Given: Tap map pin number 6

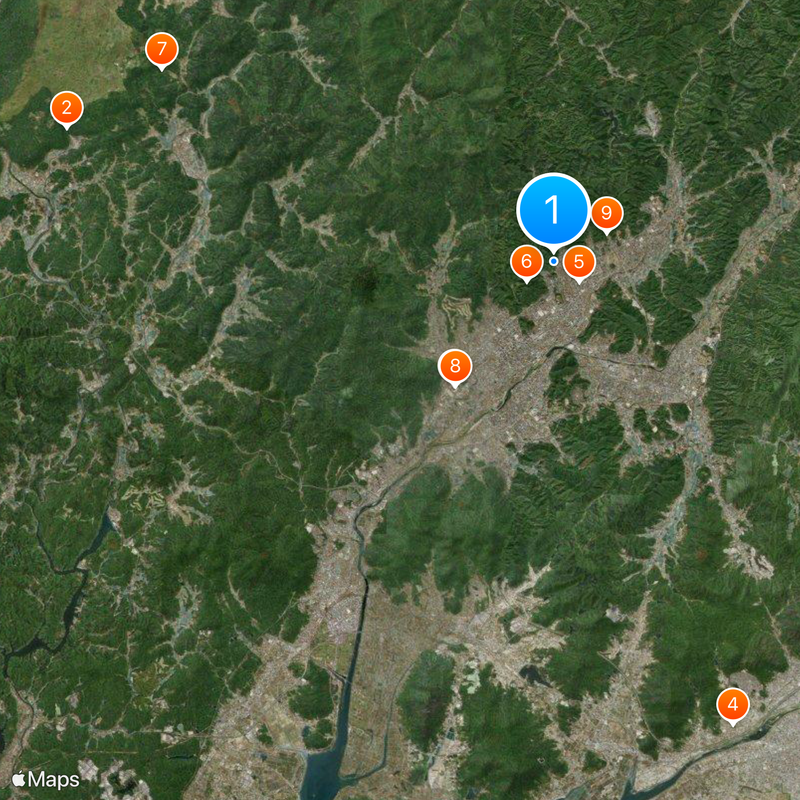Looking at the screenshot, I should 526,262.
